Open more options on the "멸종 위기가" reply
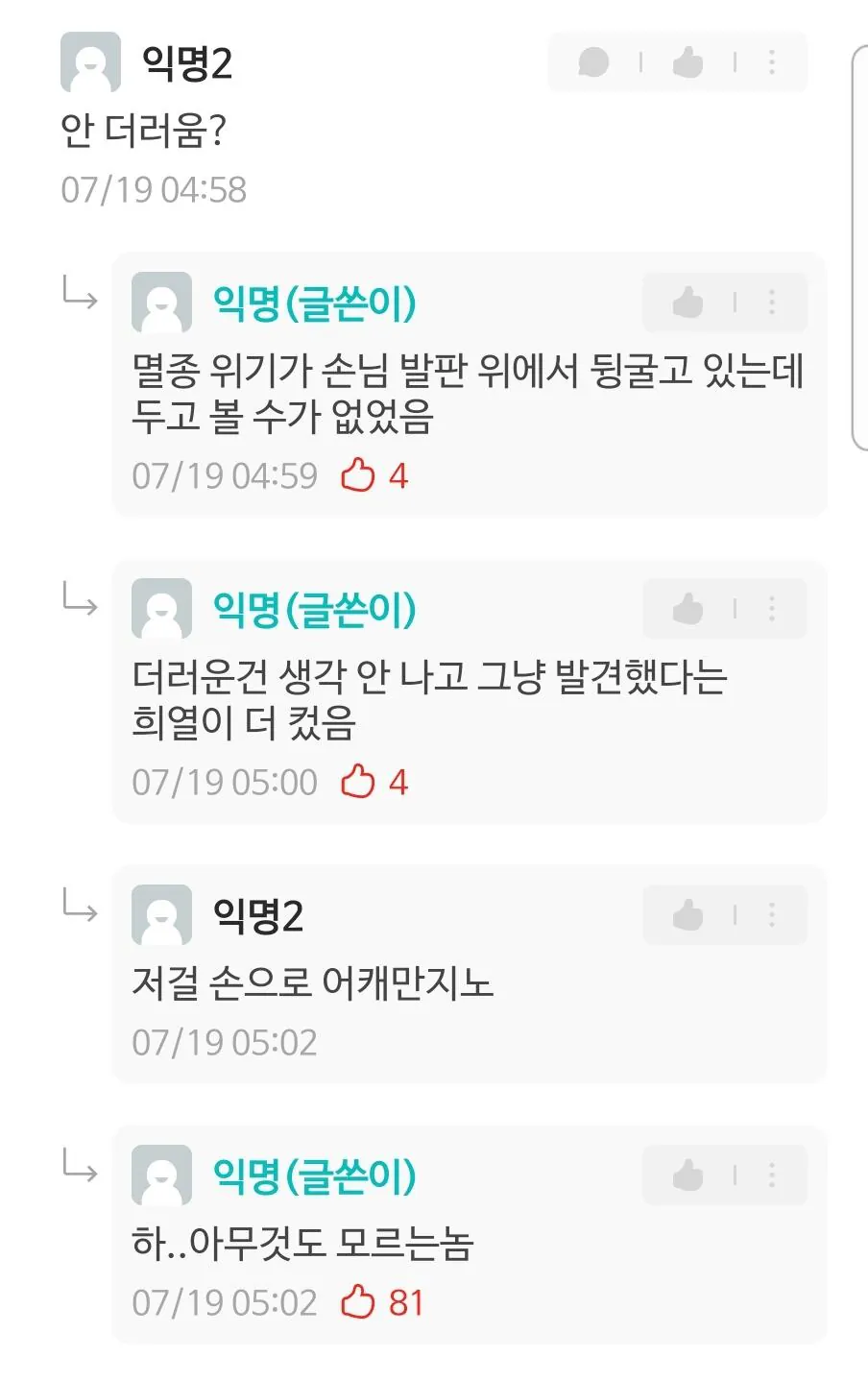The width and height of the screenshot is (868, 1381). click(x=772, y=303)
